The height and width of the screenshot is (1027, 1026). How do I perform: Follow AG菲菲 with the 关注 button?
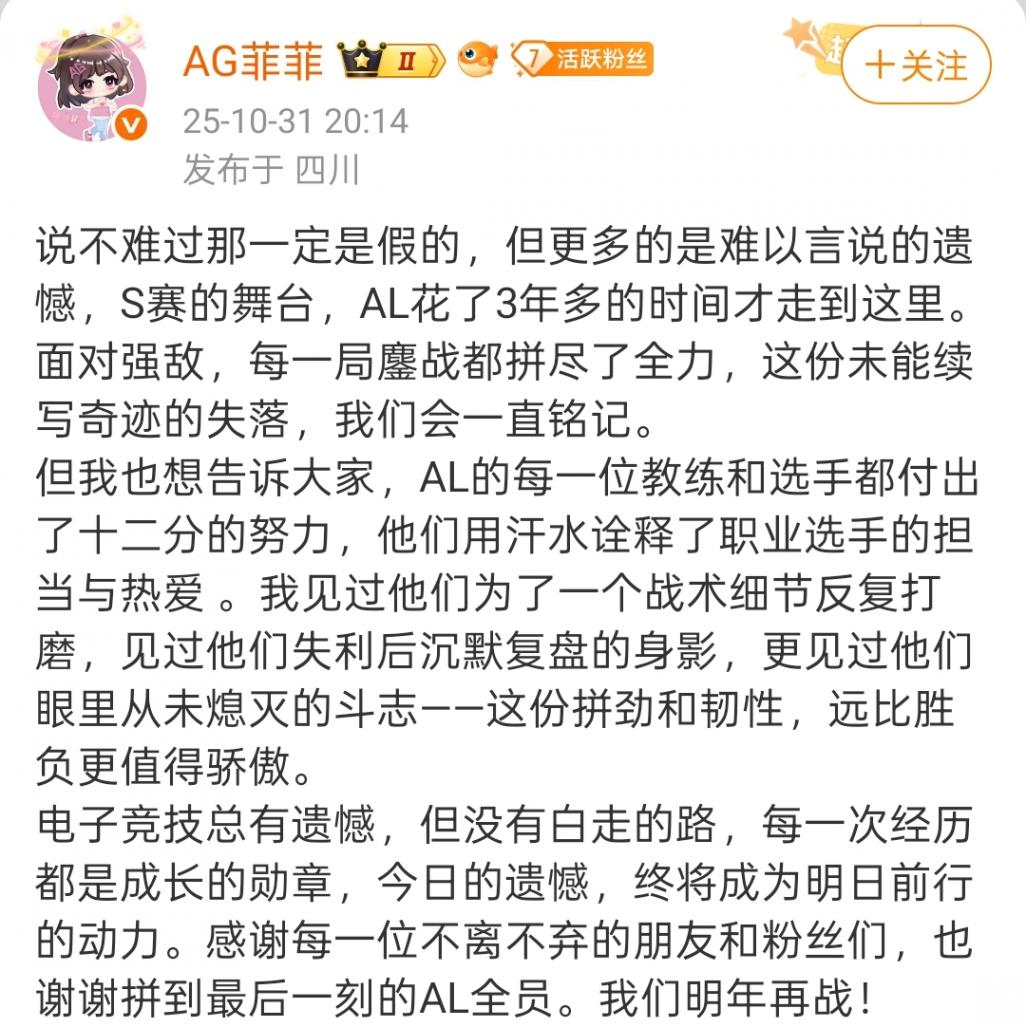click(x=915, y=65)
